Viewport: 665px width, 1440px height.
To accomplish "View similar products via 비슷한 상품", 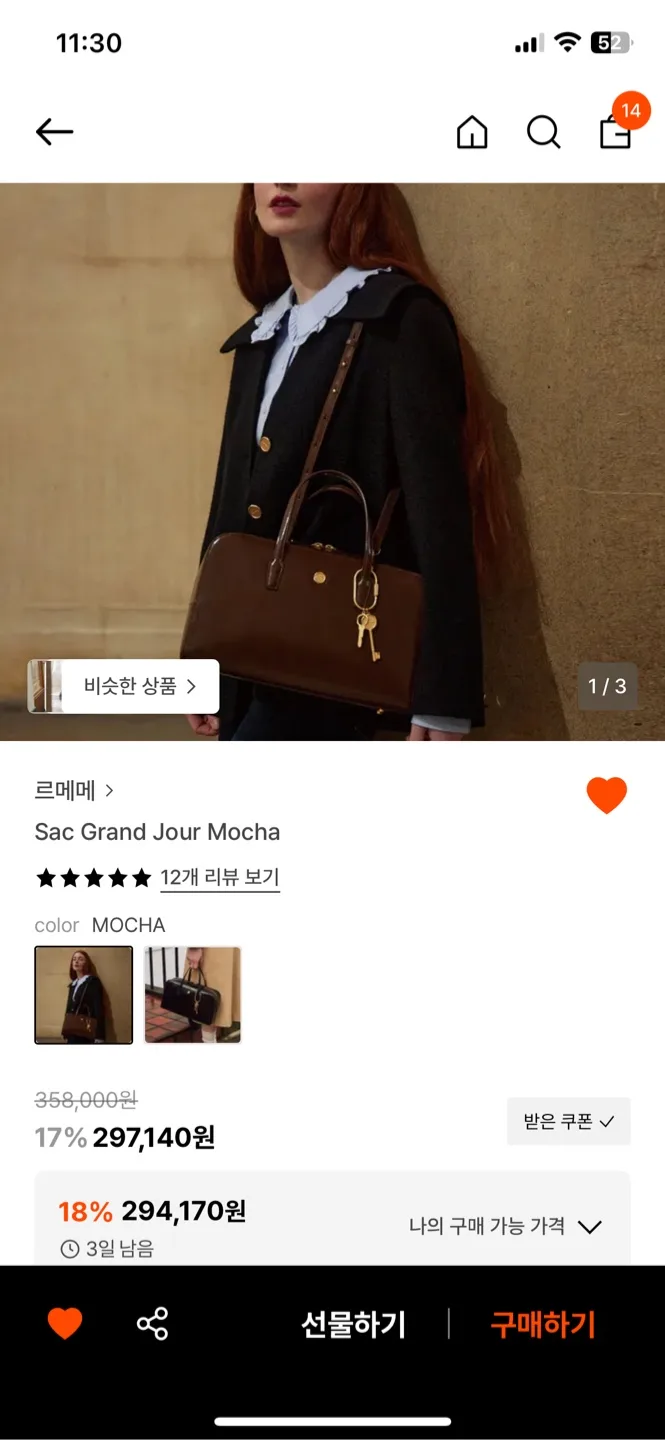I will pyautogui.click(x=124, y=686).
